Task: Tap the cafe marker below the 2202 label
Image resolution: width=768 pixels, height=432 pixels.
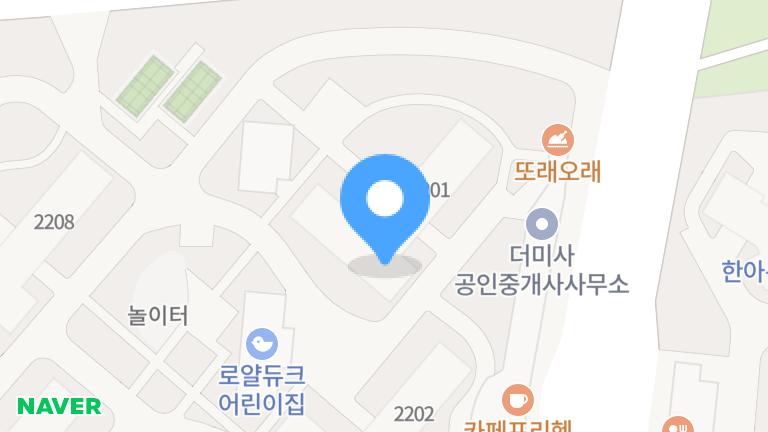Action: coord(517,401)
